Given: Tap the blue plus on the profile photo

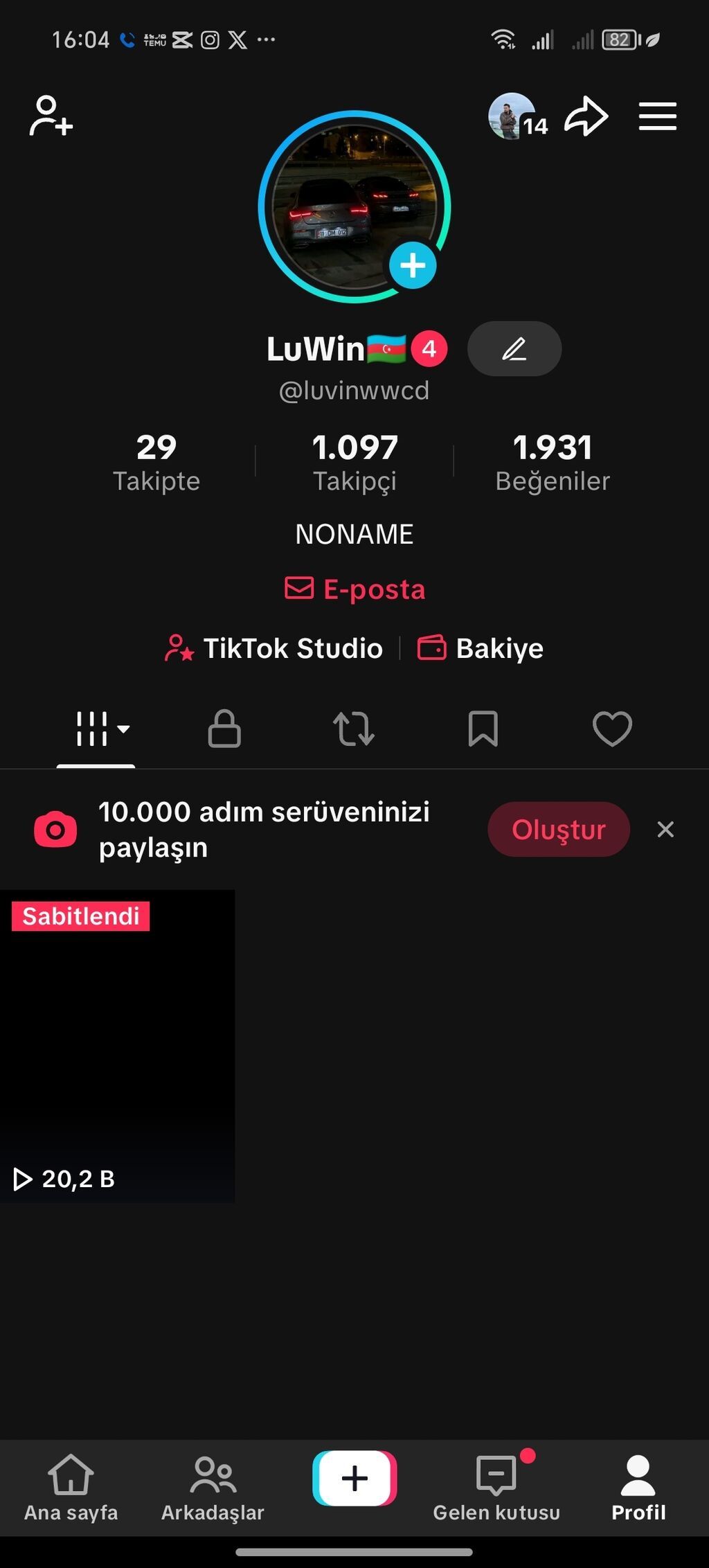Looking at the screenshot, I should pos(413,265).
